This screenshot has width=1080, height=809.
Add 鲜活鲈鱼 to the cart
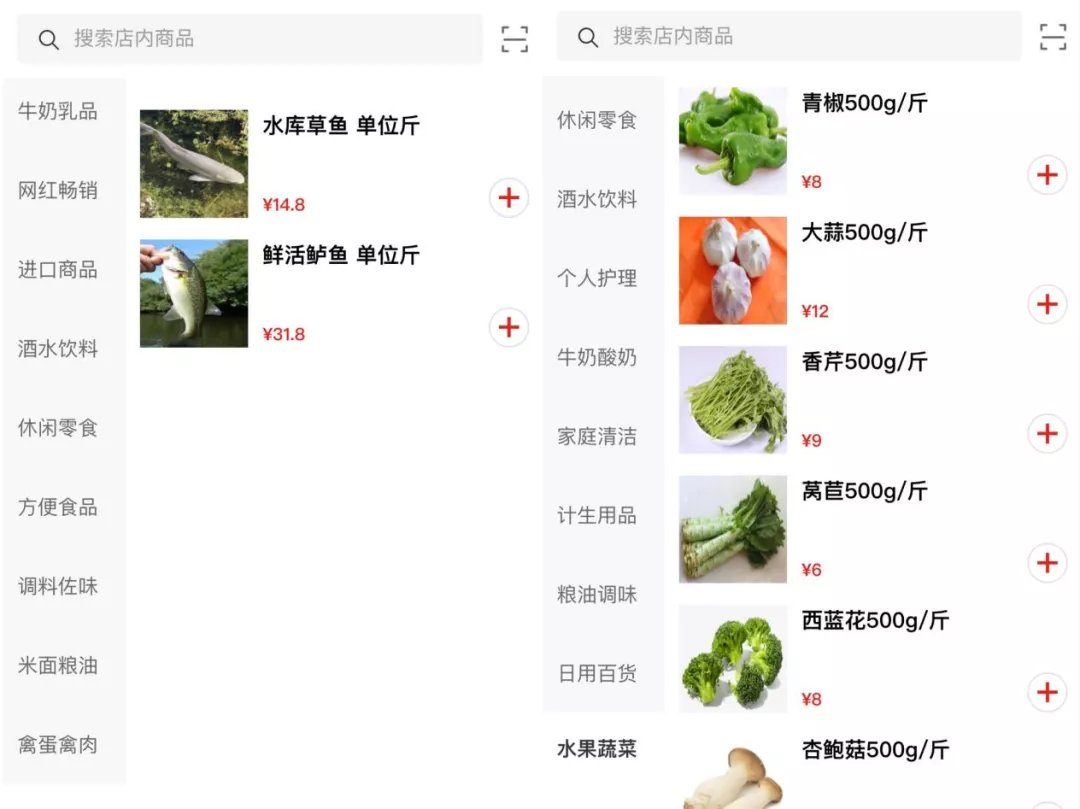click(x=509, y=327)
